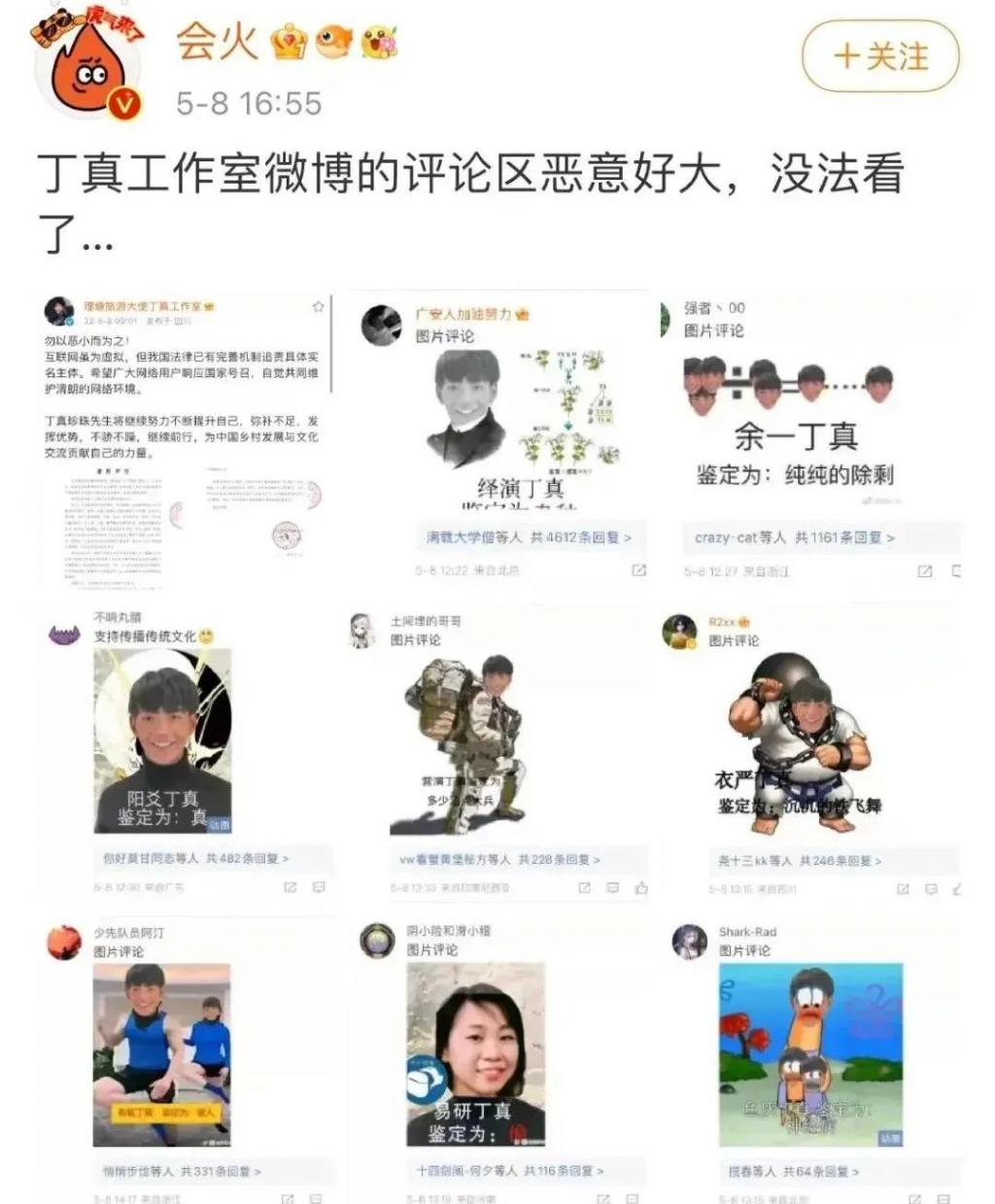Open the 会火 username profile link

coord(217,44)
